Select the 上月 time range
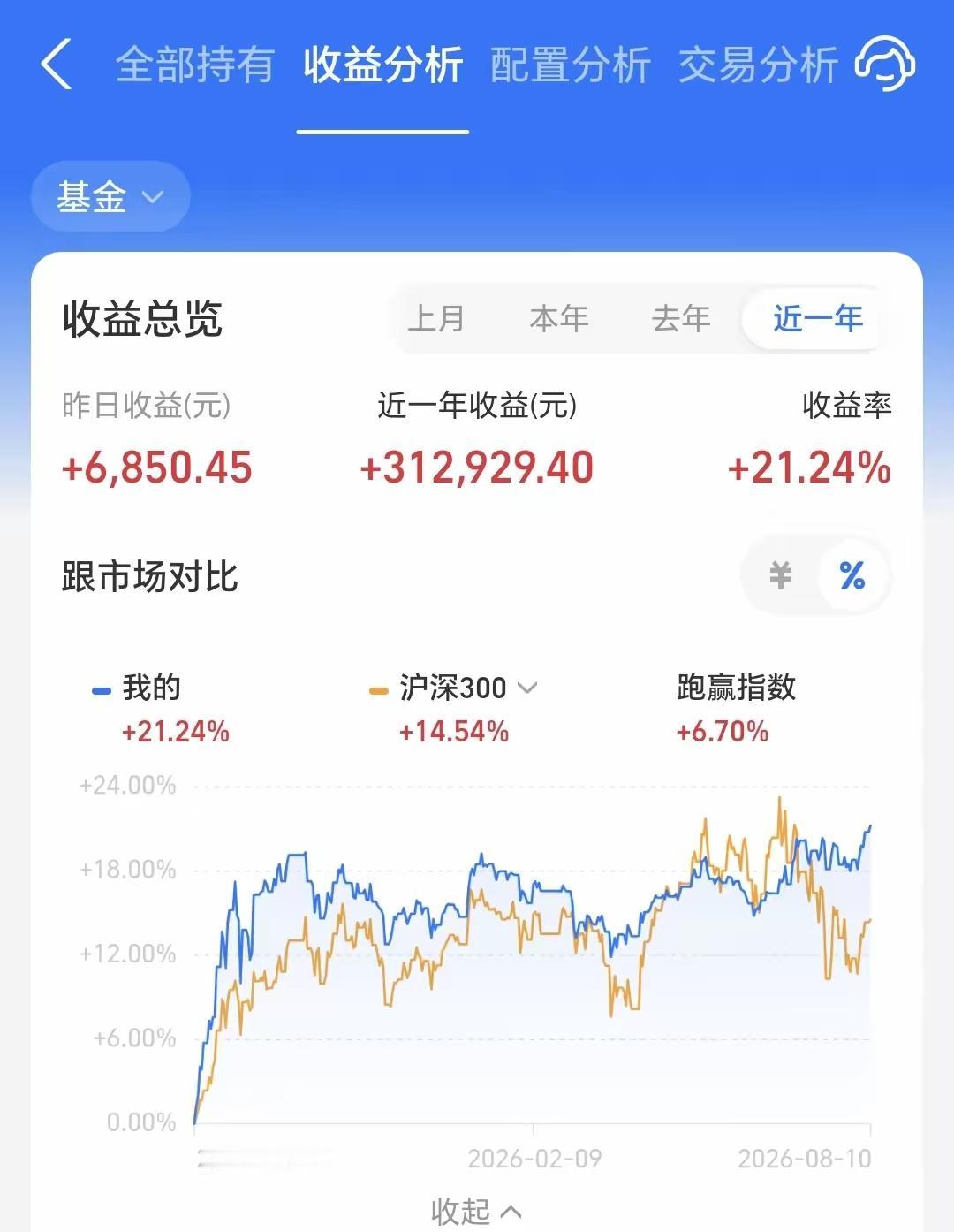This screenshot has height=1232, width=954. 435,318
